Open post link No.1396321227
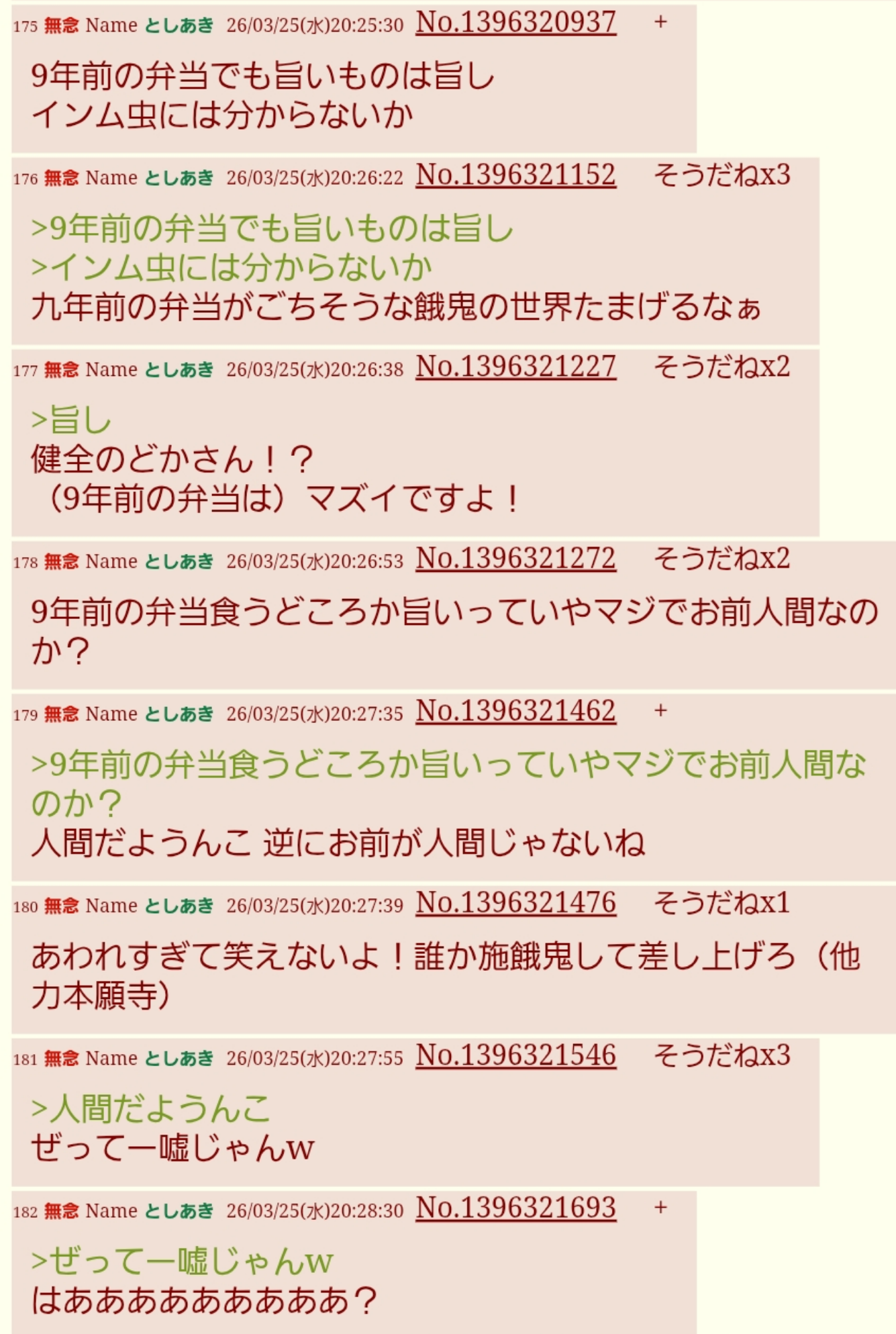This screenshot has height=1334, width=896. [x=515, y=368]
